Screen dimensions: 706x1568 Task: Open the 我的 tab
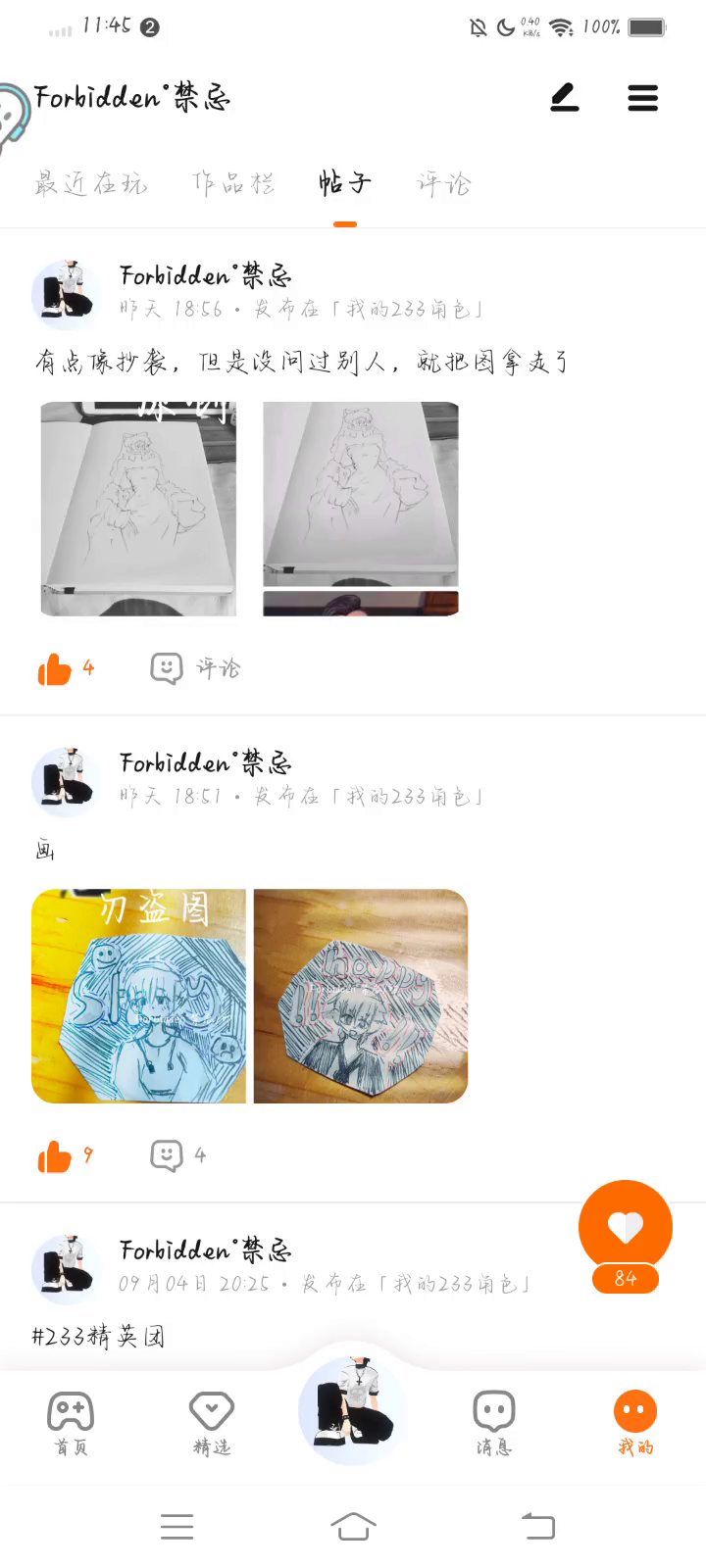[x=635, y=1423]
